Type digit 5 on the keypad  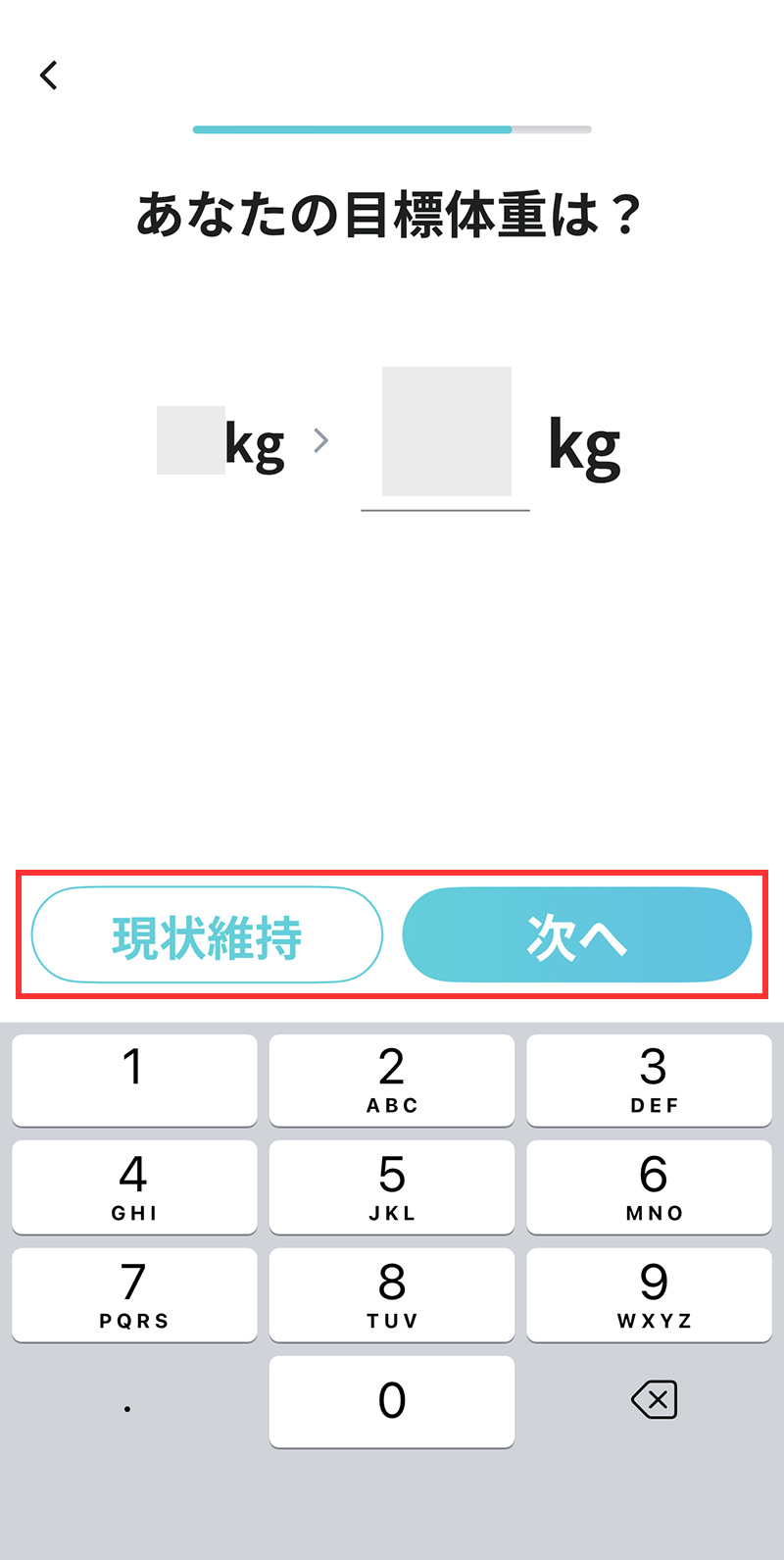pyautogui.click(x=392, y=1186)
